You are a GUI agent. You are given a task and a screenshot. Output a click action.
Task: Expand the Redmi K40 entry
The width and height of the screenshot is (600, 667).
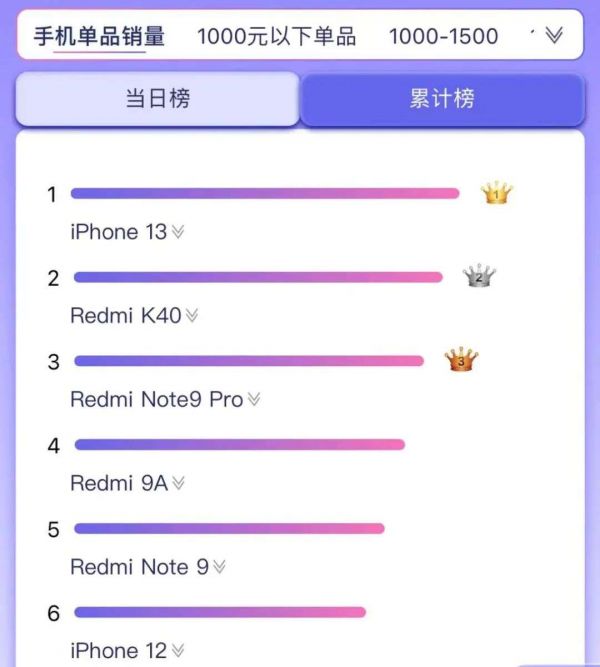192,316
